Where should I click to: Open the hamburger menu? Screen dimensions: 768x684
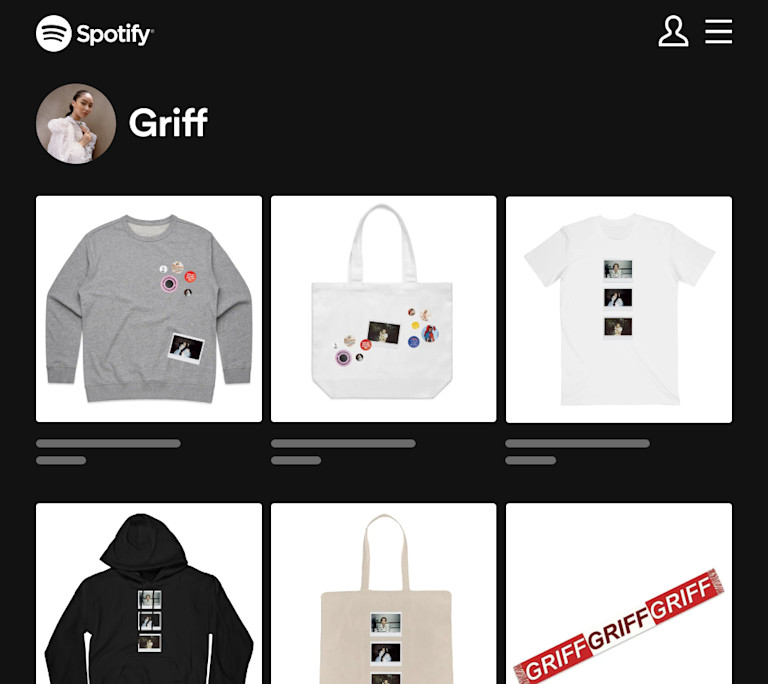(x=718, y=32)
